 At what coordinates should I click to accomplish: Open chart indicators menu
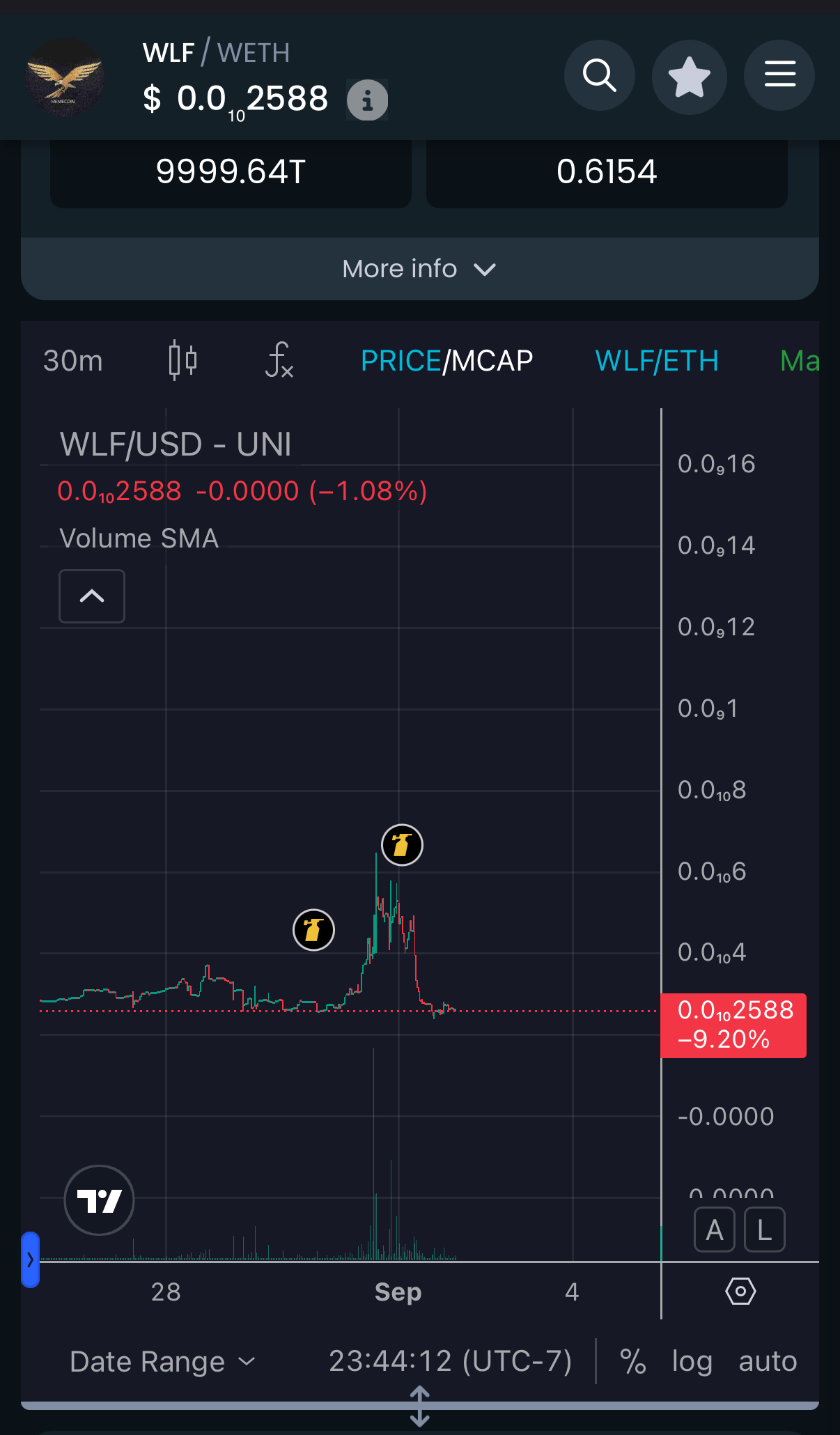tap(279, 361)
